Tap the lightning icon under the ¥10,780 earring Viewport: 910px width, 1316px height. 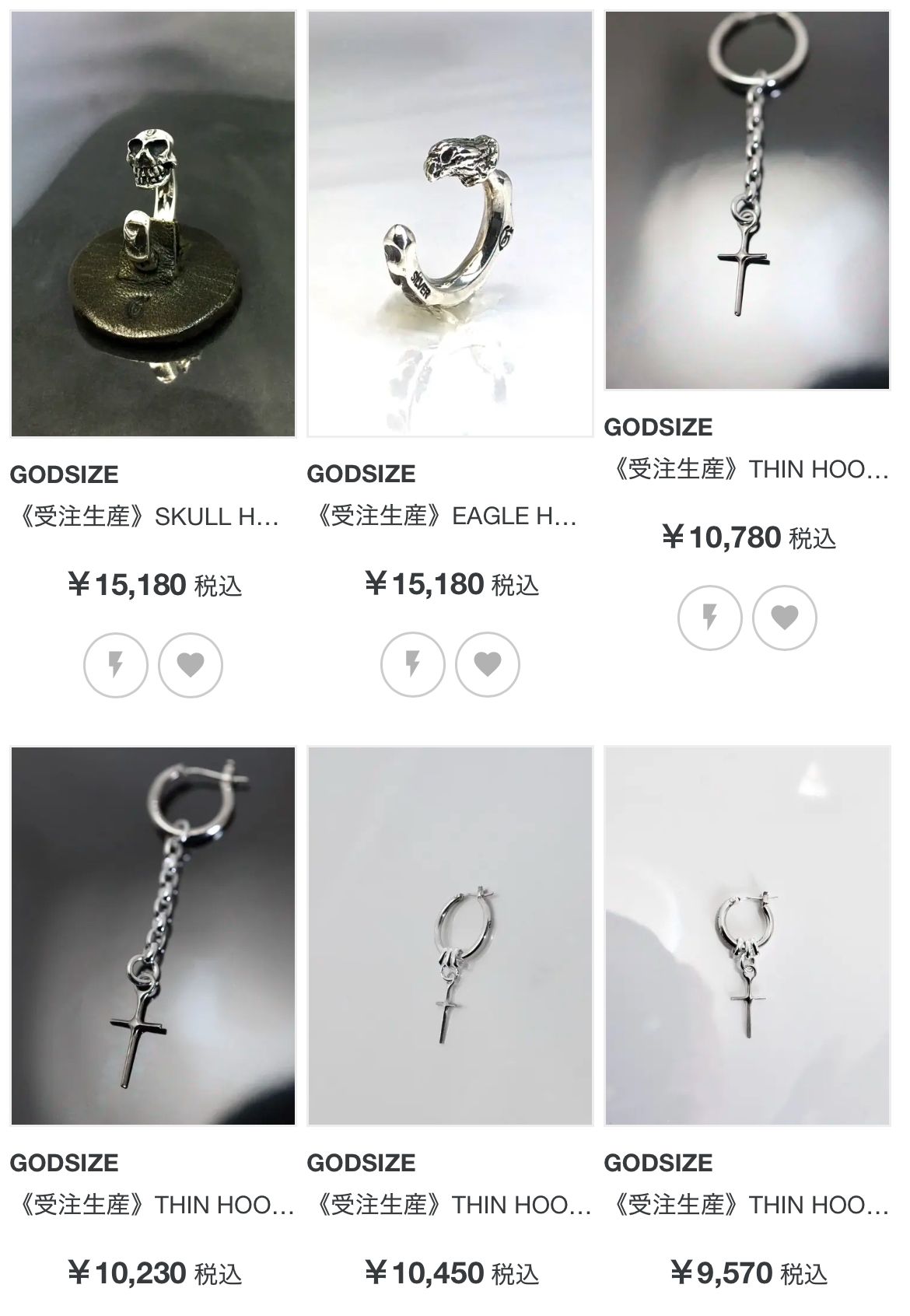point(710,618)
